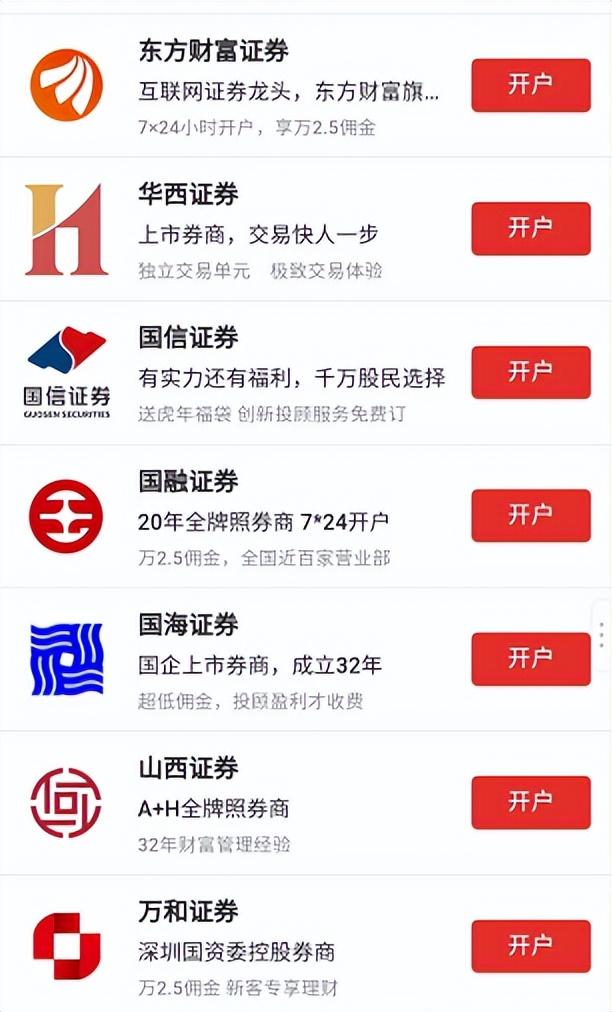
Task: Open an account with 山西证券
Action: click(530, 802)
